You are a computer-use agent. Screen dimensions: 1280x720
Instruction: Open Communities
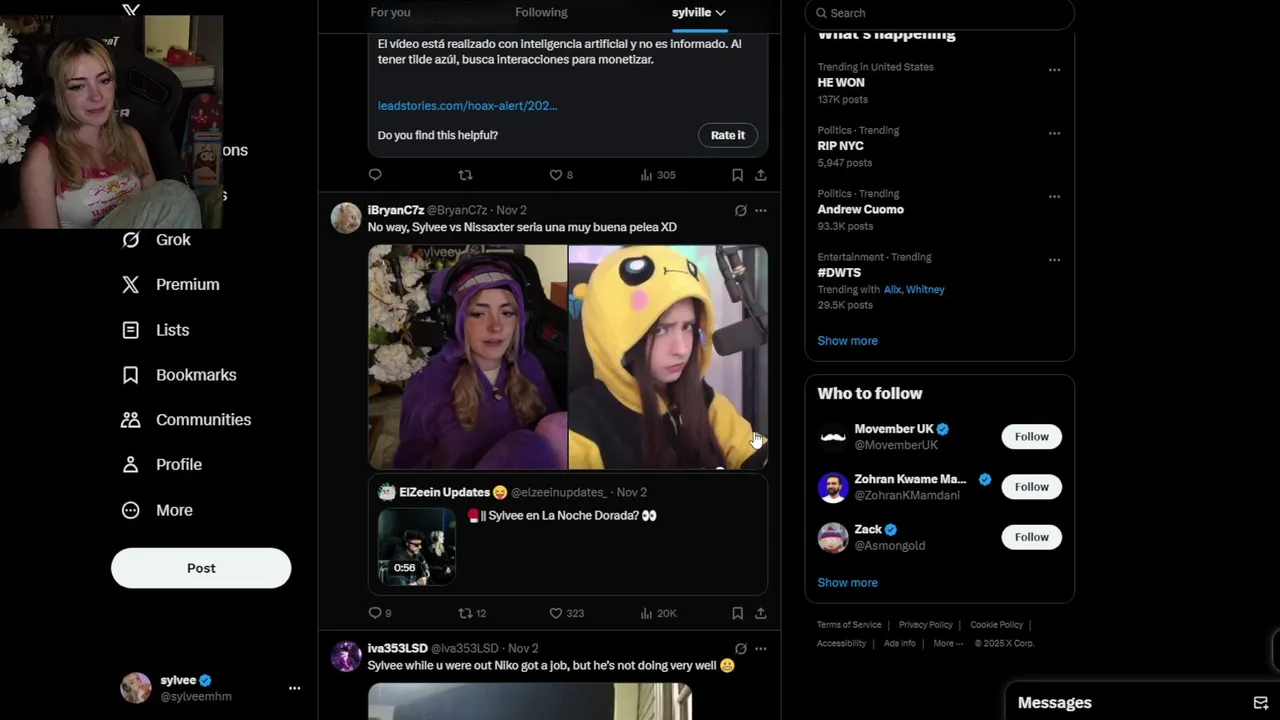(202, 420)
